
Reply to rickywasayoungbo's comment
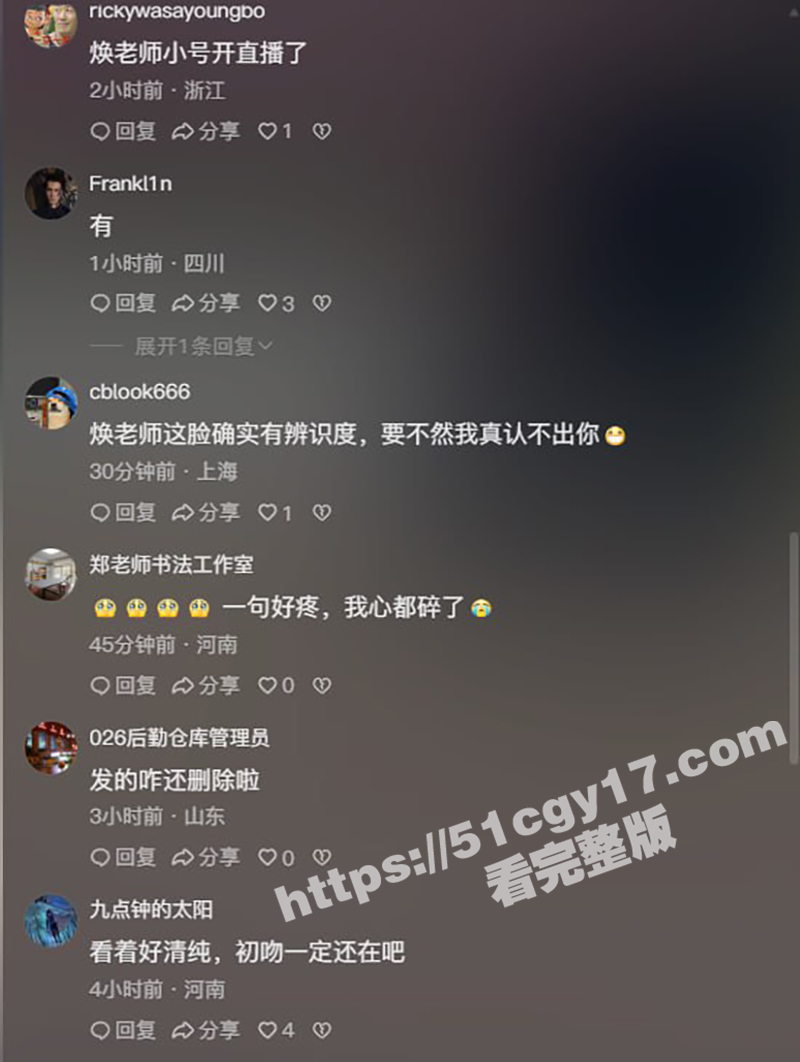pos(123,131)
